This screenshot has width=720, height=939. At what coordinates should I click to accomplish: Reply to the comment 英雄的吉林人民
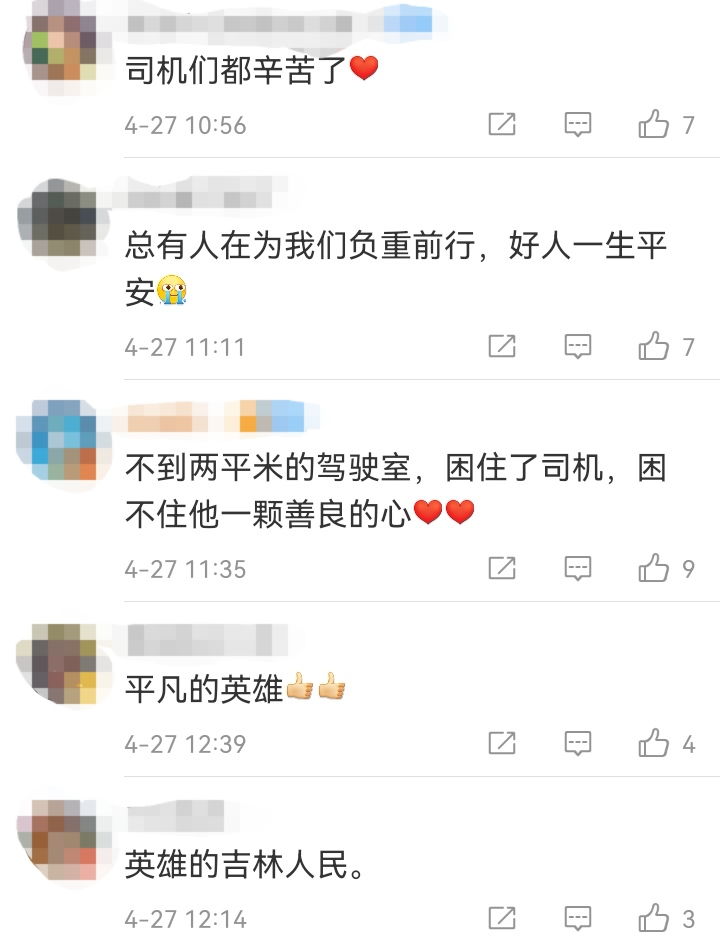pos(578,918)
